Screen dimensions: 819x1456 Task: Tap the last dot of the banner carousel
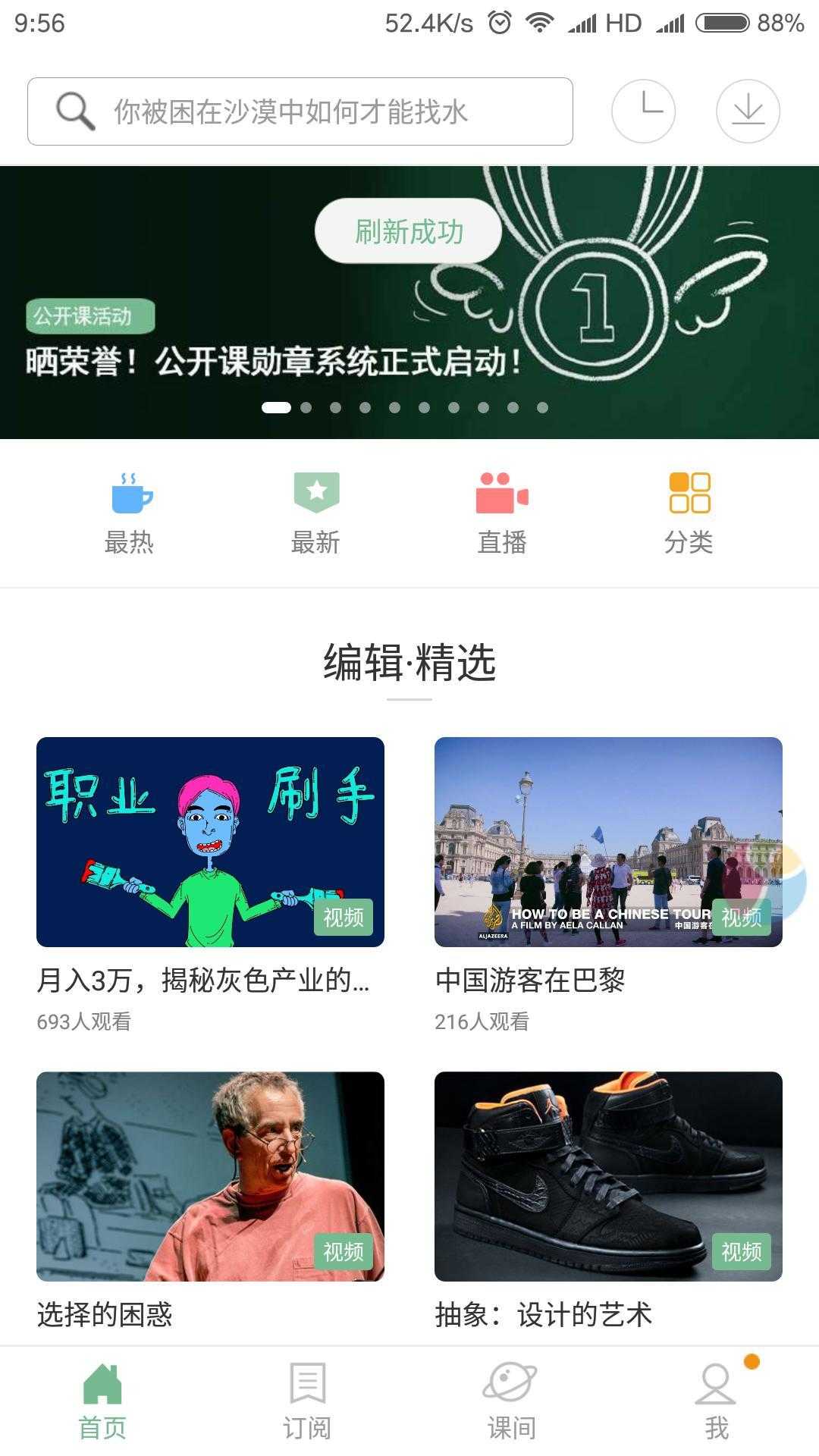click(x=543, y=407)
